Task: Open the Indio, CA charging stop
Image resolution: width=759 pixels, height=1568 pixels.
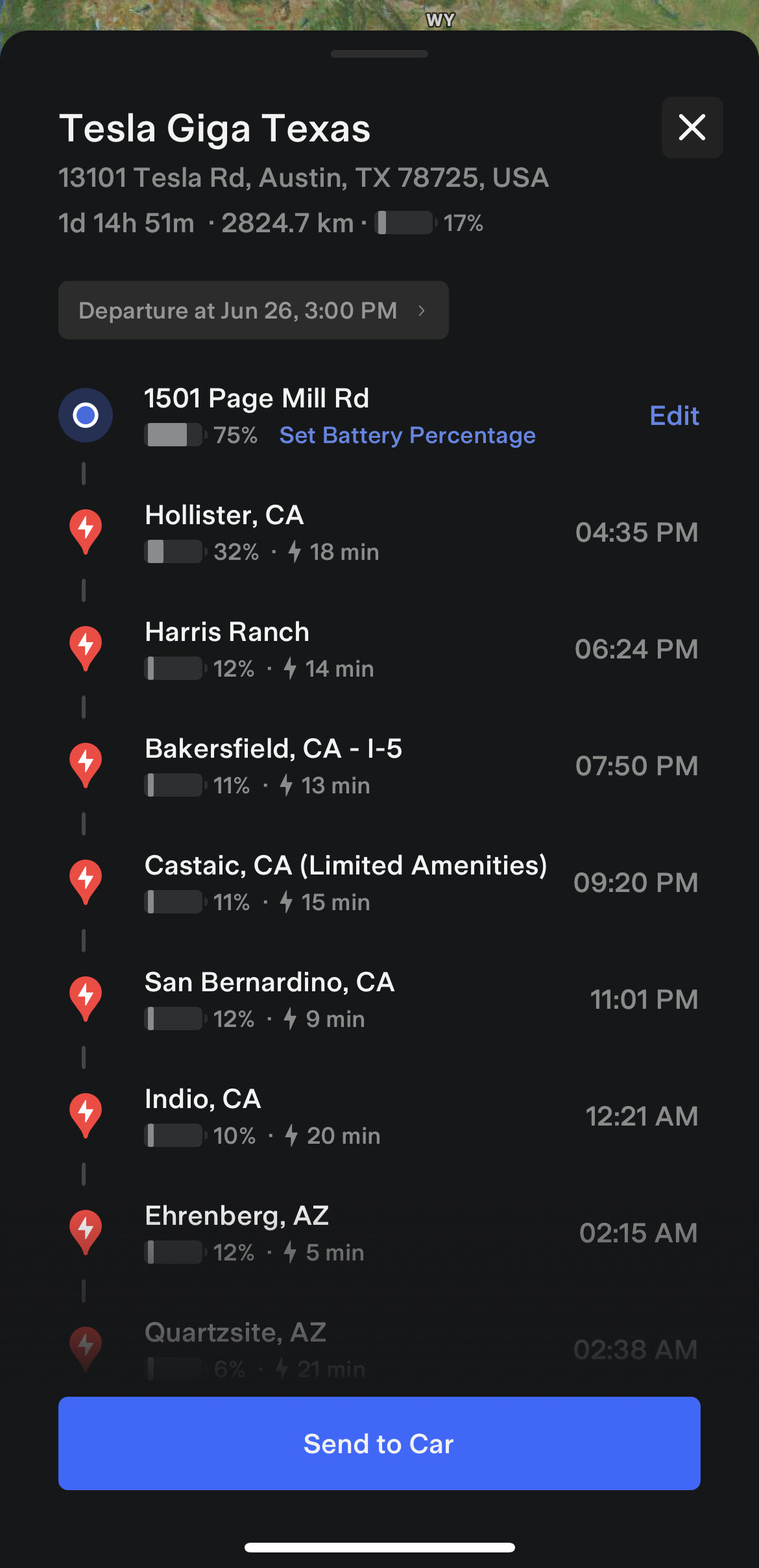Action: tap(202, 1100)
